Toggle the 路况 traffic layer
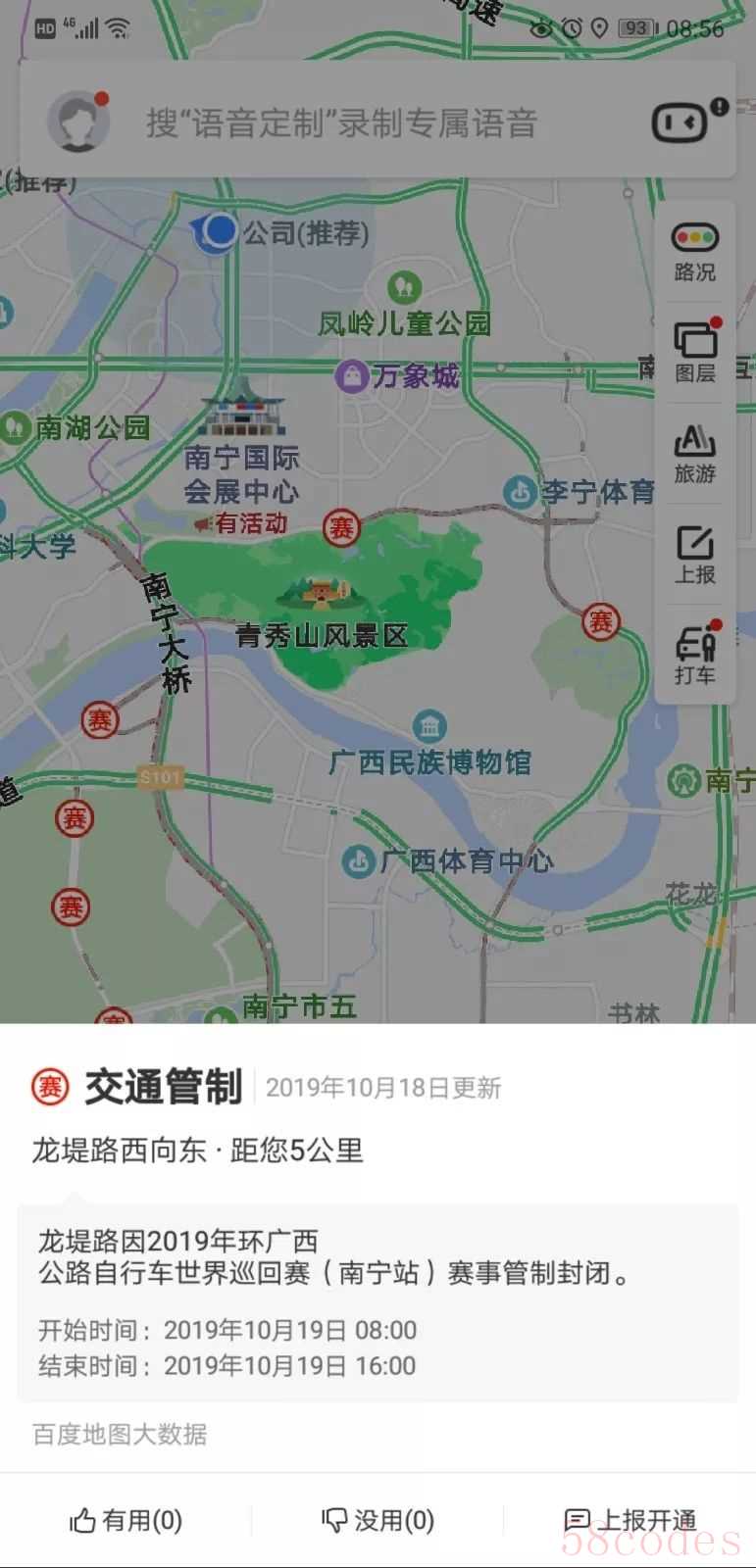Image resolution: width=756 pixels, height=1568 pixels. (x=694, y=251)
